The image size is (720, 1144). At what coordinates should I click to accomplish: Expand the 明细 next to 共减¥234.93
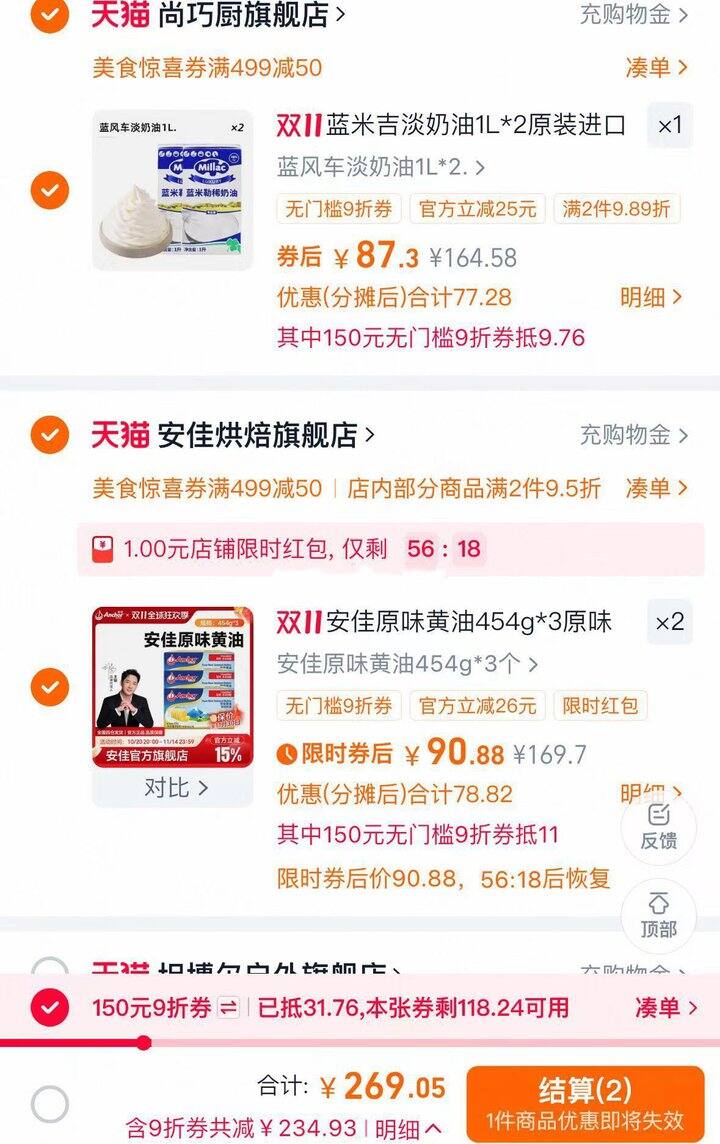407,1129
